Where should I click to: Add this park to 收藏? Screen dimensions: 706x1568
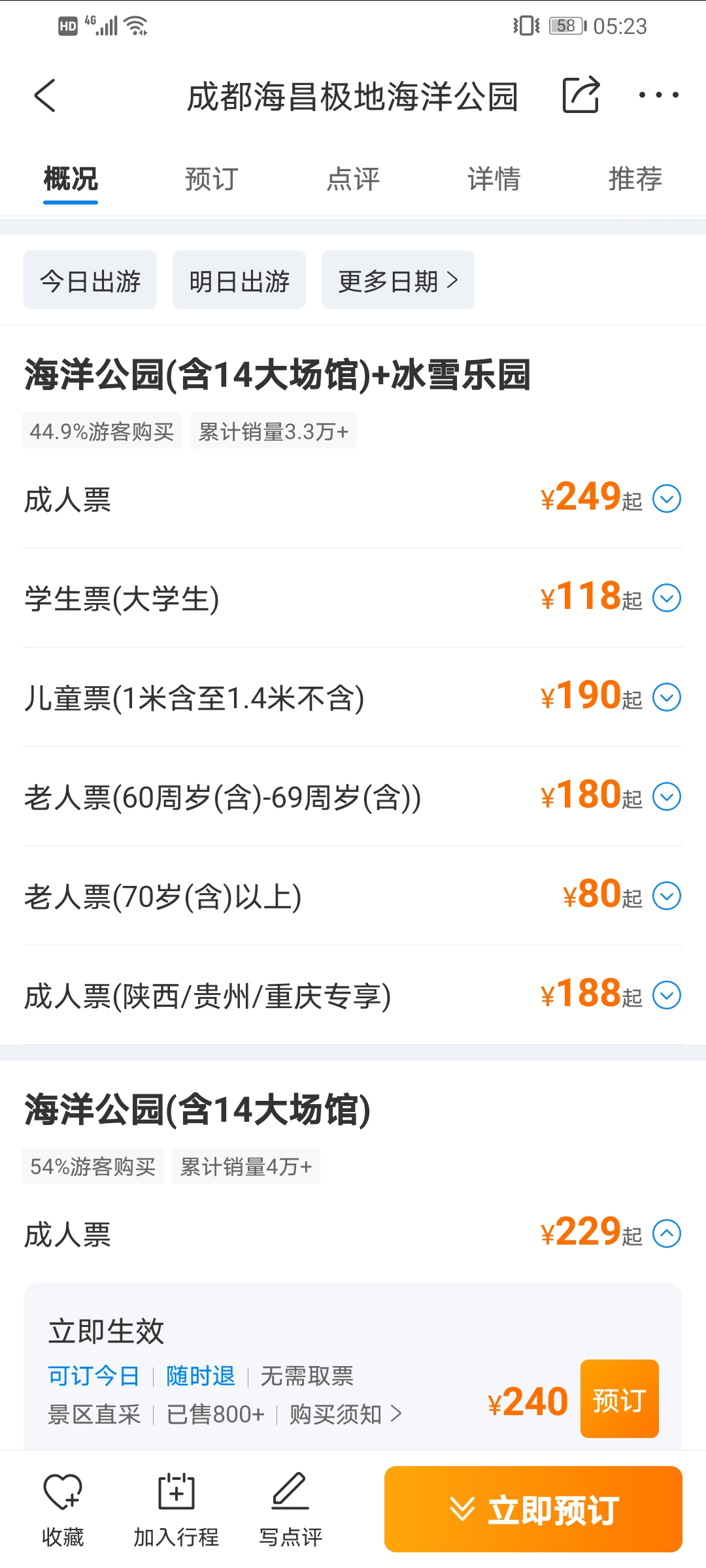(63, 1509)
